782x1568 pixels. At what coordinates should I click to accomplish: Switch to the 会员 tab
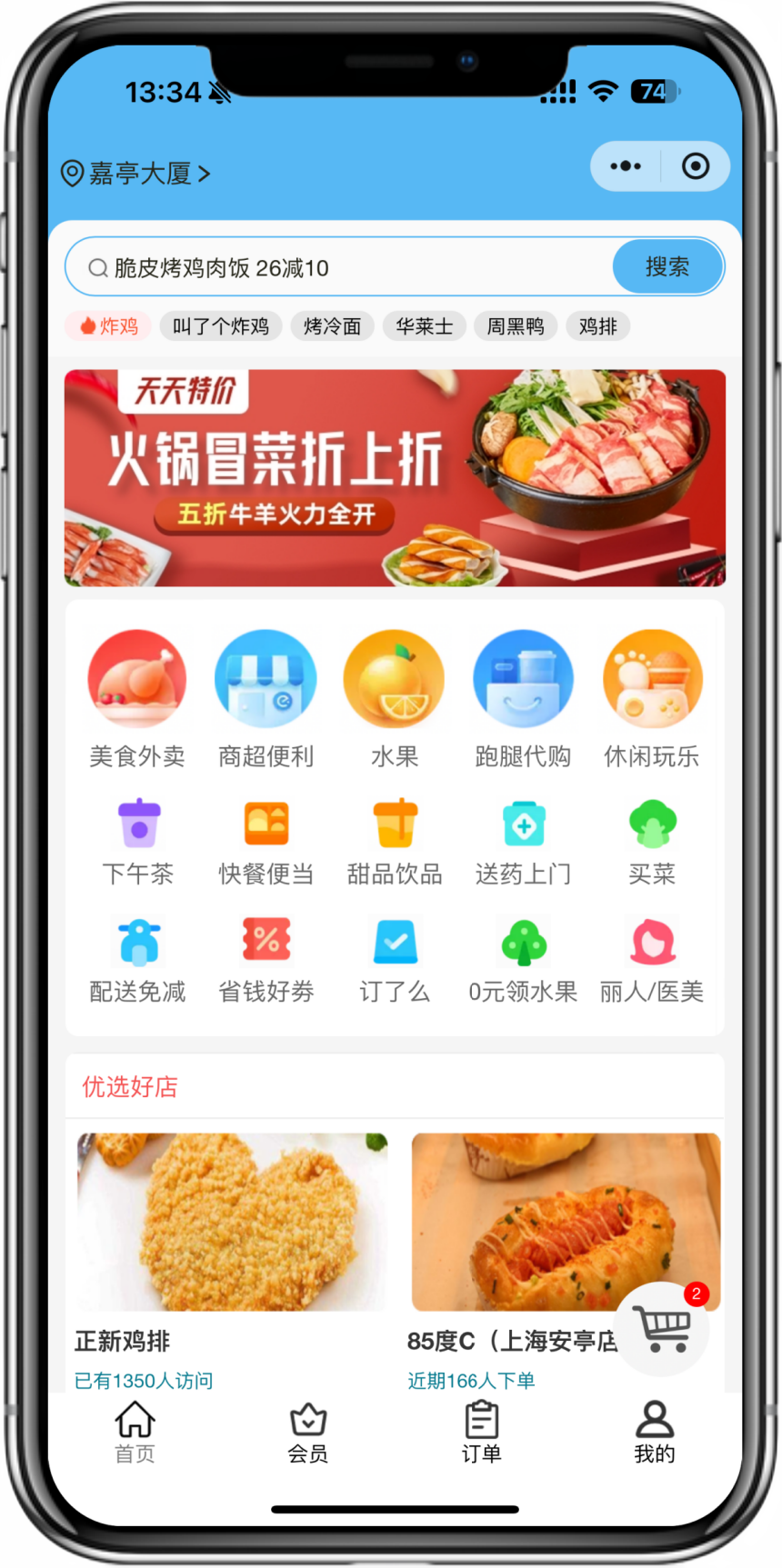click(308, 1433)
